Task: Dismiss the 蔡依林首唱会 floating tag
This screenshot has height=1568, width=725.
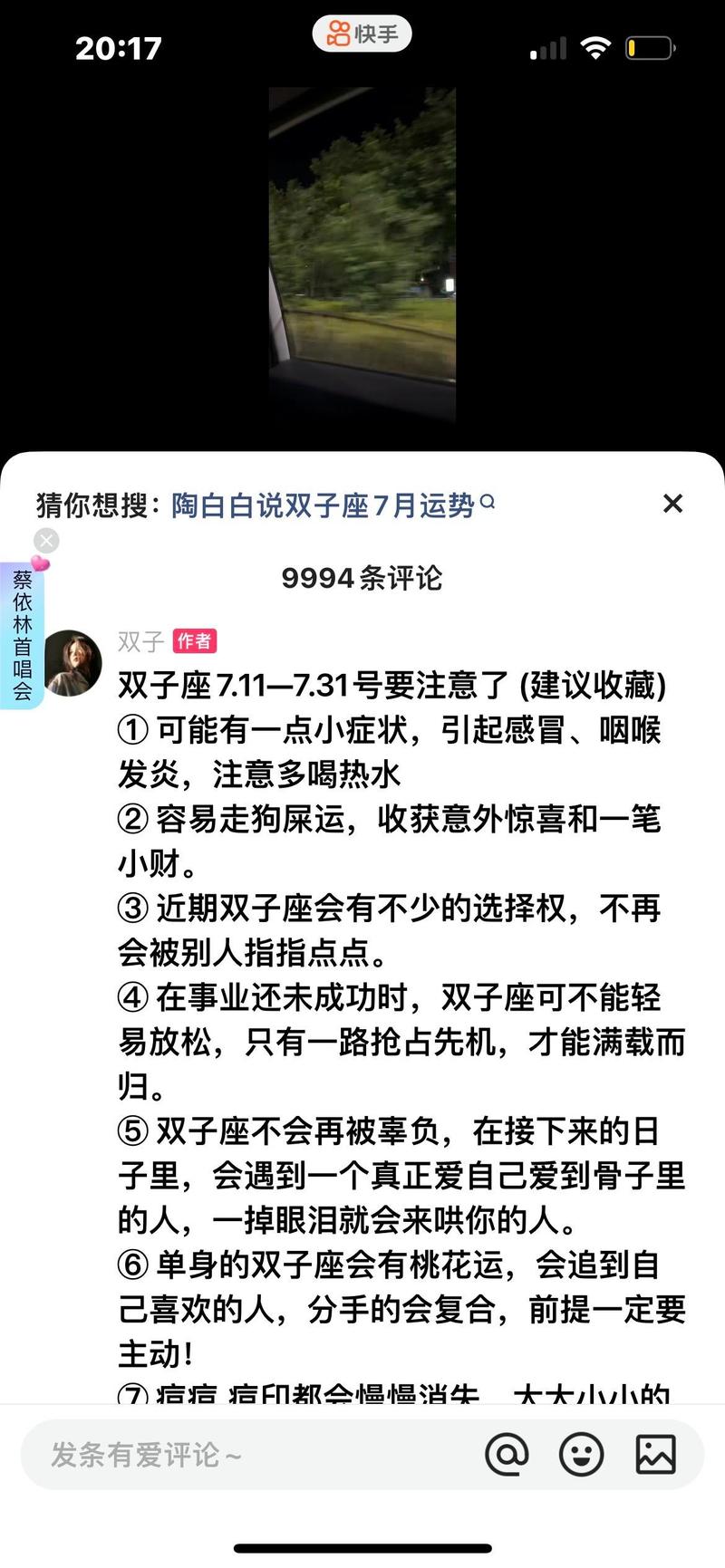Action: 46,541
